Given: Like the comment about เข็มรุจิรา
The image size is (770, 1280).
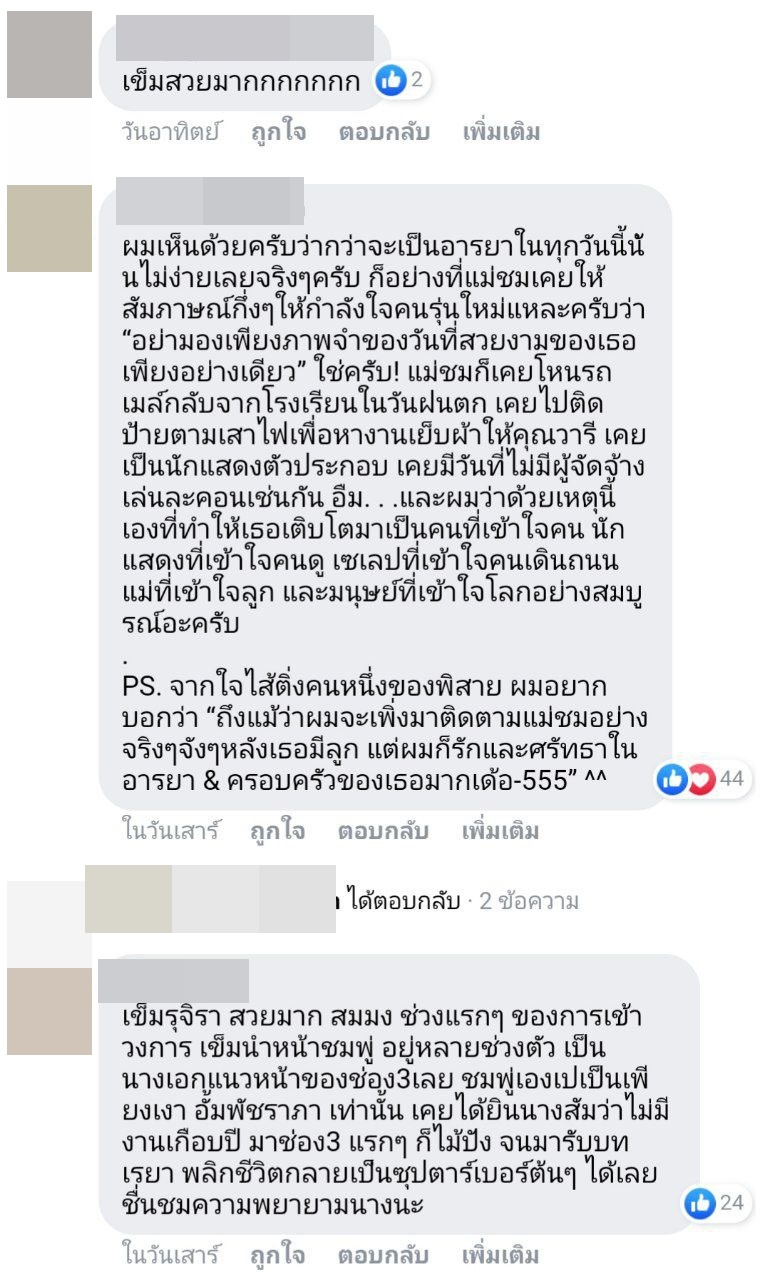Looking at the screenshot, I should 278,1254.
